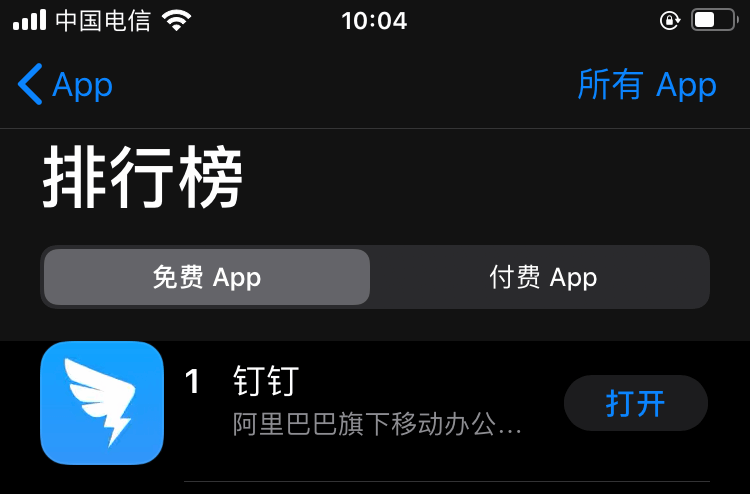Image resolution: width=750 pixels, height=494 pixels.
Task: Tap 打开 to launch 钉钉
Action: [x=635, y=403]
